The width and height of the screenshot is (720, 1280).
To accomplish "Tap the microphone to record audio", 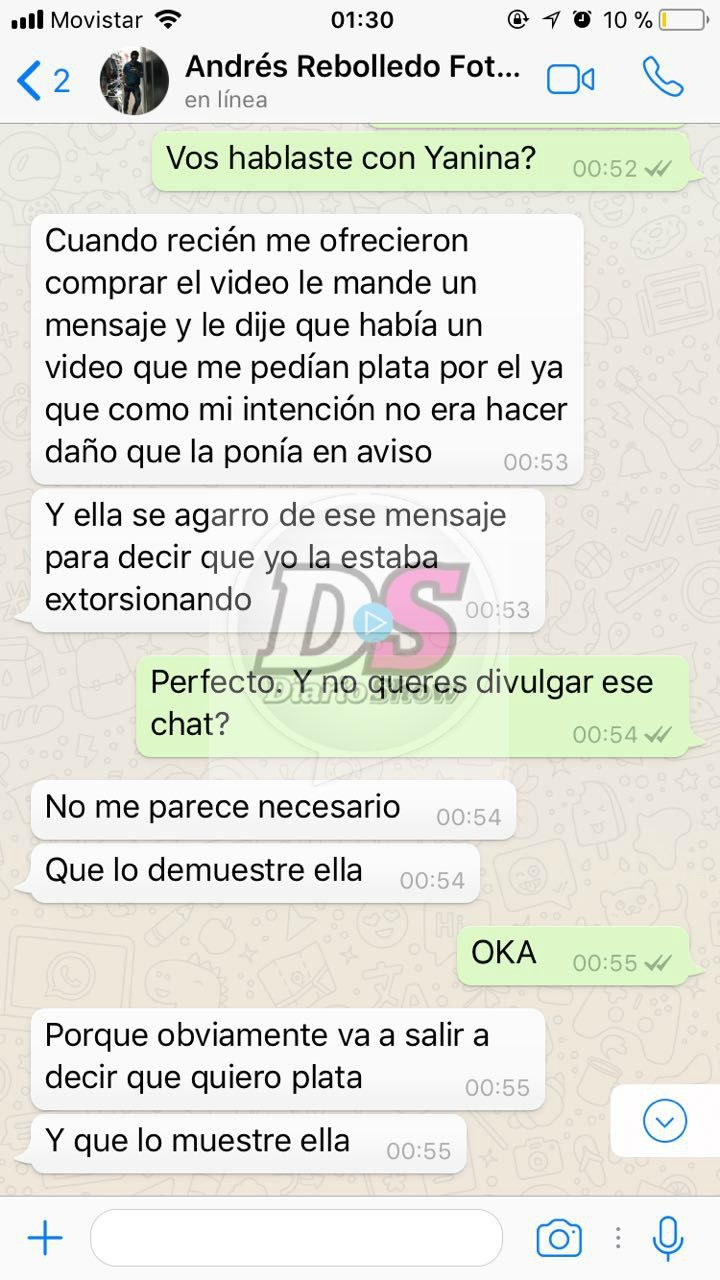I will pyautogui.click(x=667, y=1239).
